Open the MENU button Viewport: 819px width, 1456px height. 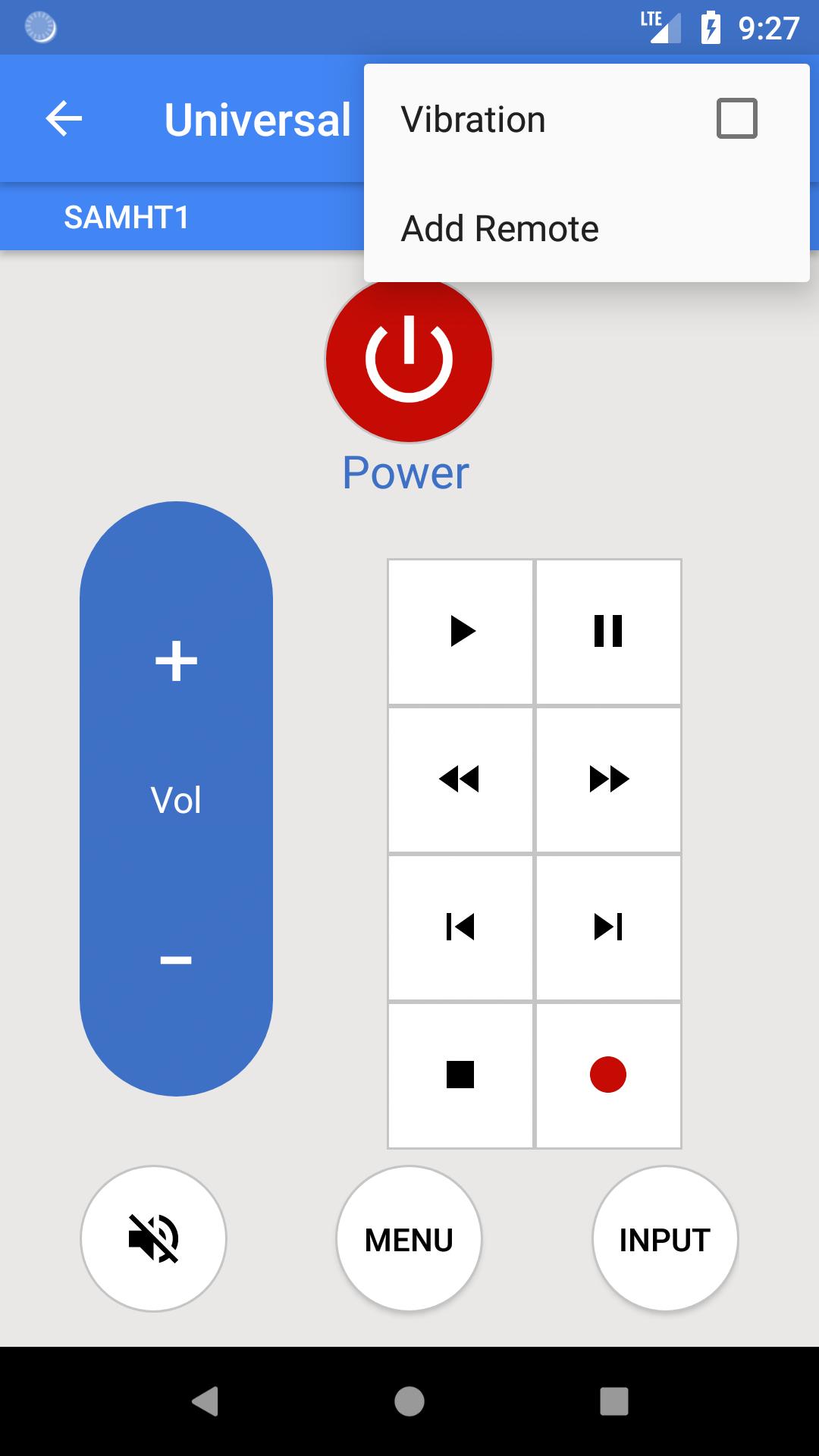pos(409,1238)
